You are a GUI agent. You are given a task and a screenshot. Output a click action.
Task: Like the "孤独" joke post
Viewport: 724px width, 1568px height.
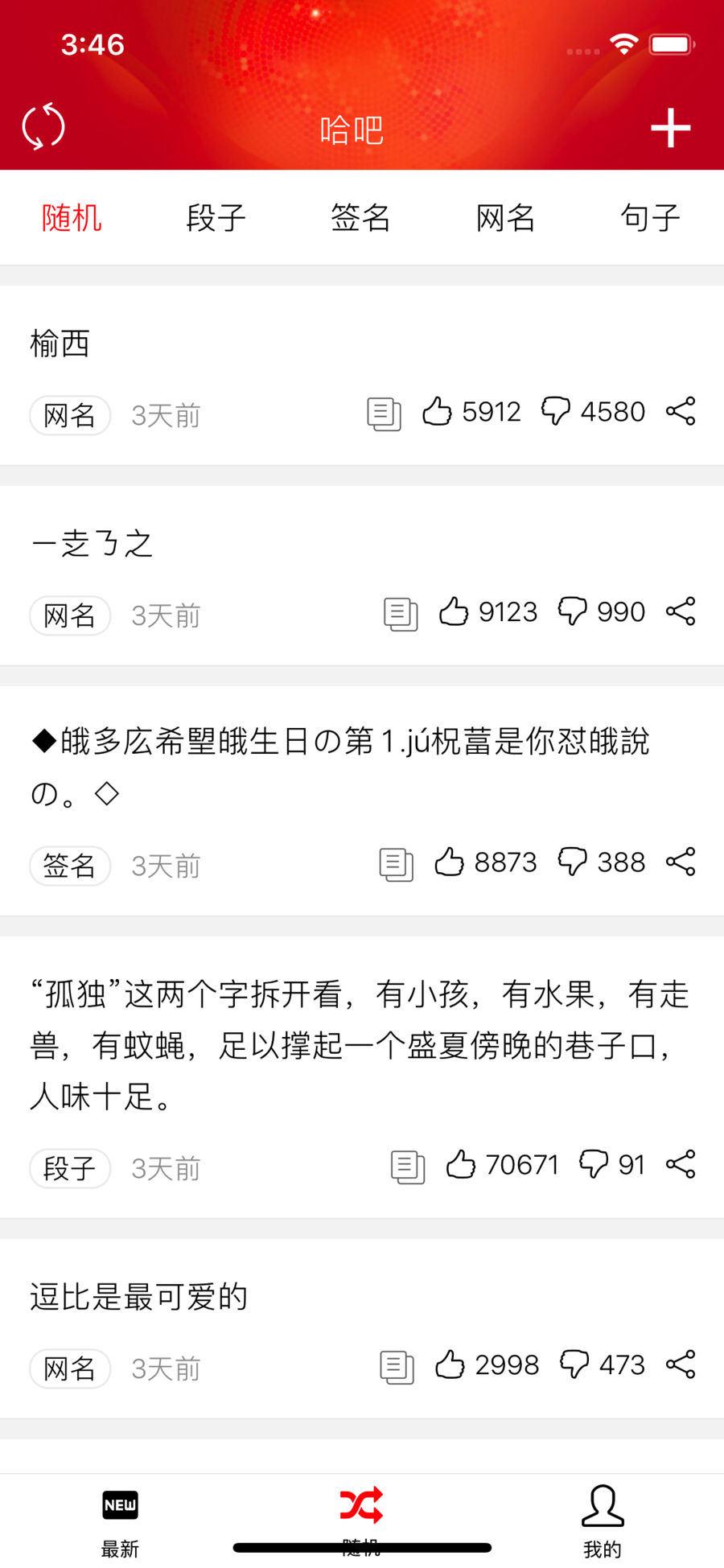(461, 1165)
